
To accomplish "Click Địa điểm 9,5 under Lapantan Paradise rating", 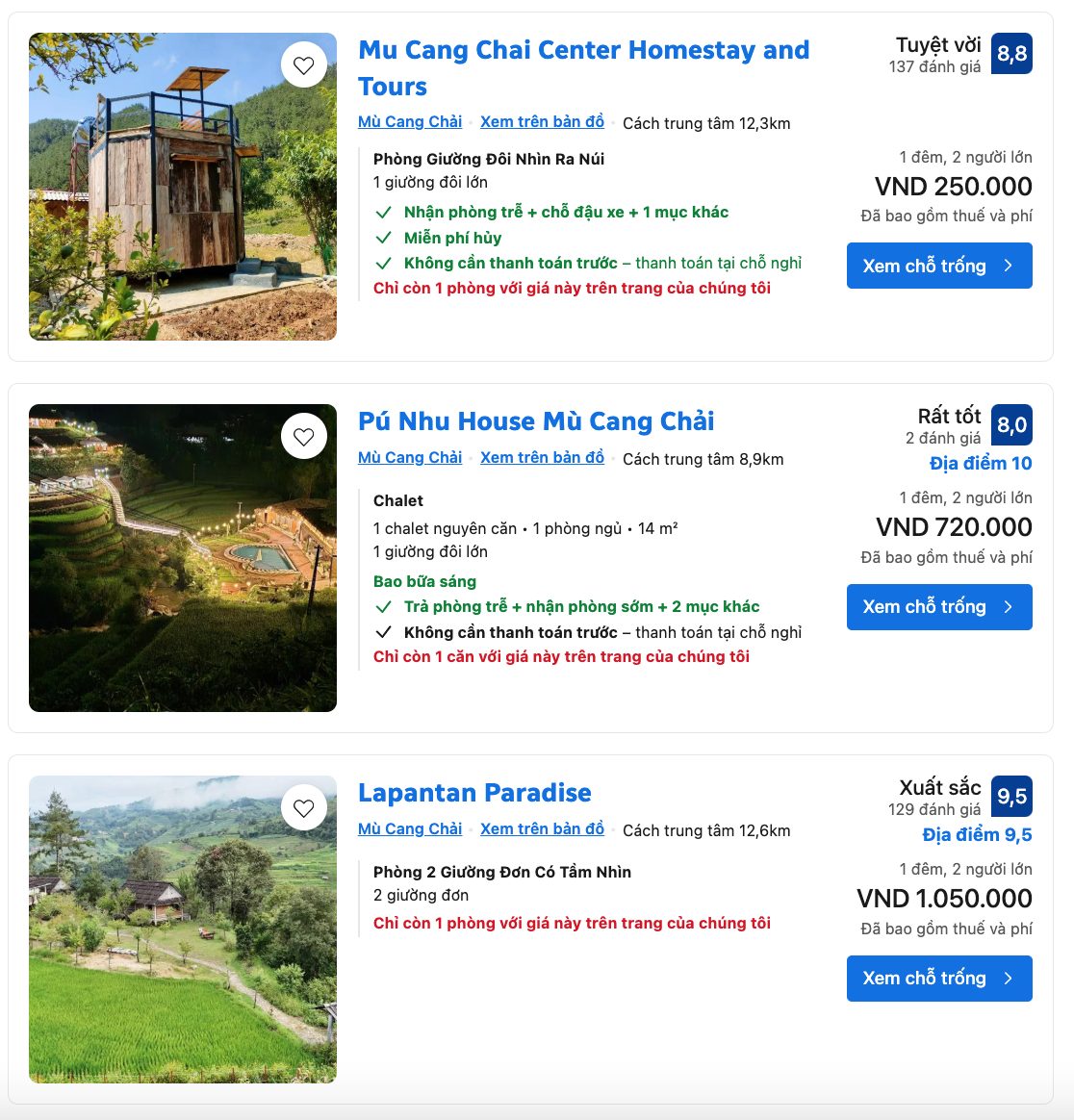I will pyautogui.click(x=978, y=834).
